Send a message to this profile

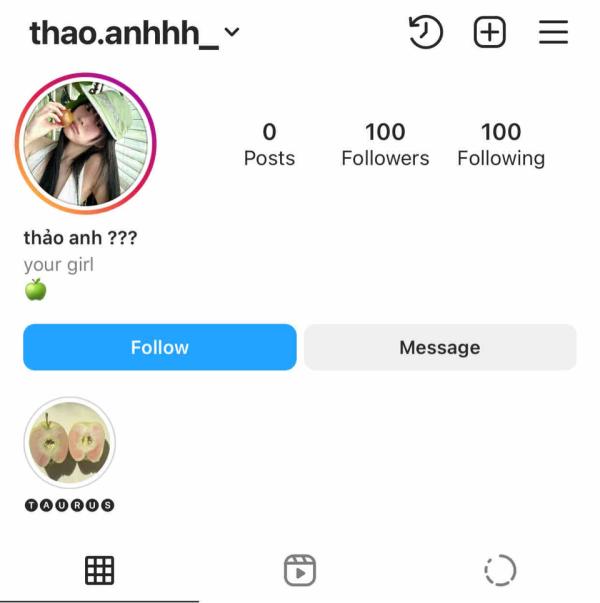click(440, 347)
